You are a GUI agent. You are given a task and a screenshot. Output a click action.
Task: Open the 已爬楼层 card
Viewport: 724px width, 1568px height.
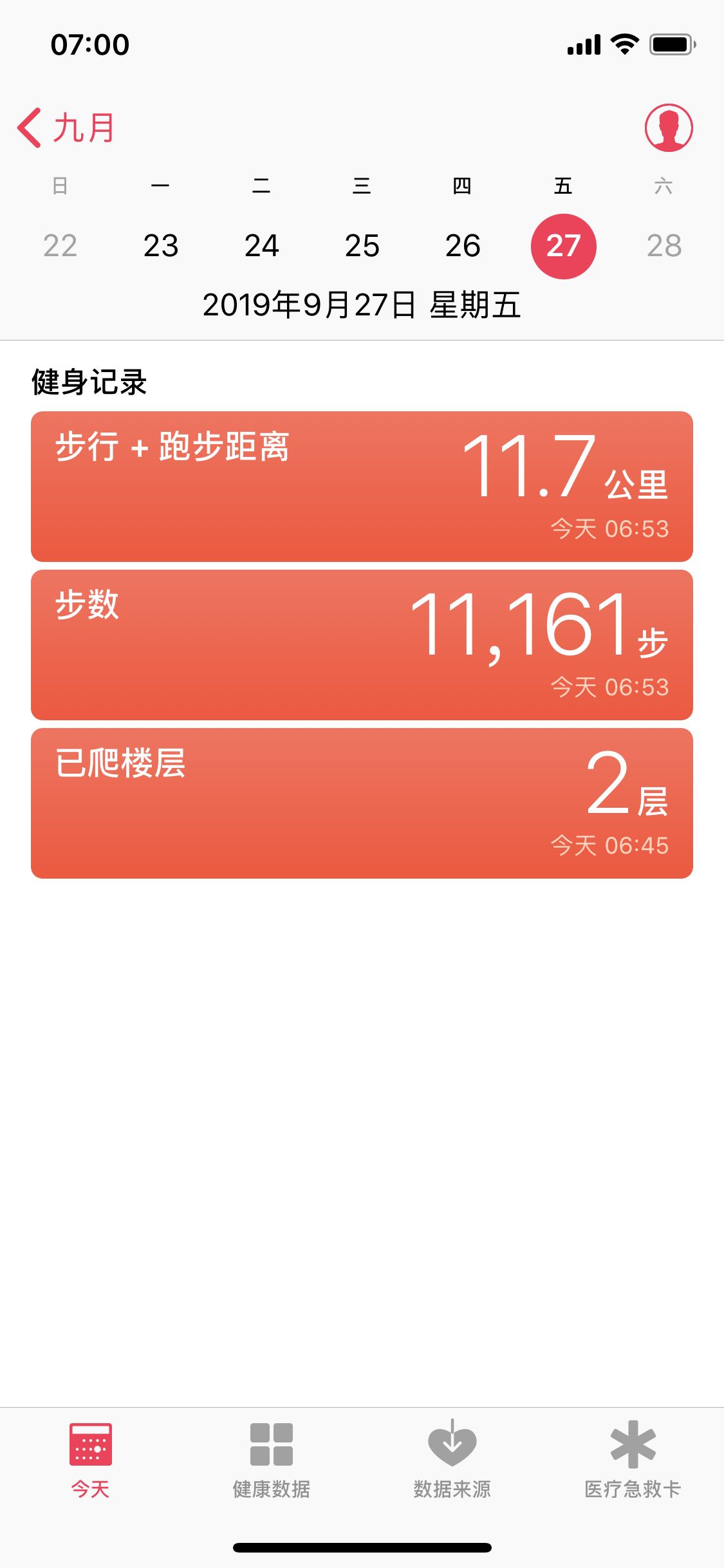(362, 803)
